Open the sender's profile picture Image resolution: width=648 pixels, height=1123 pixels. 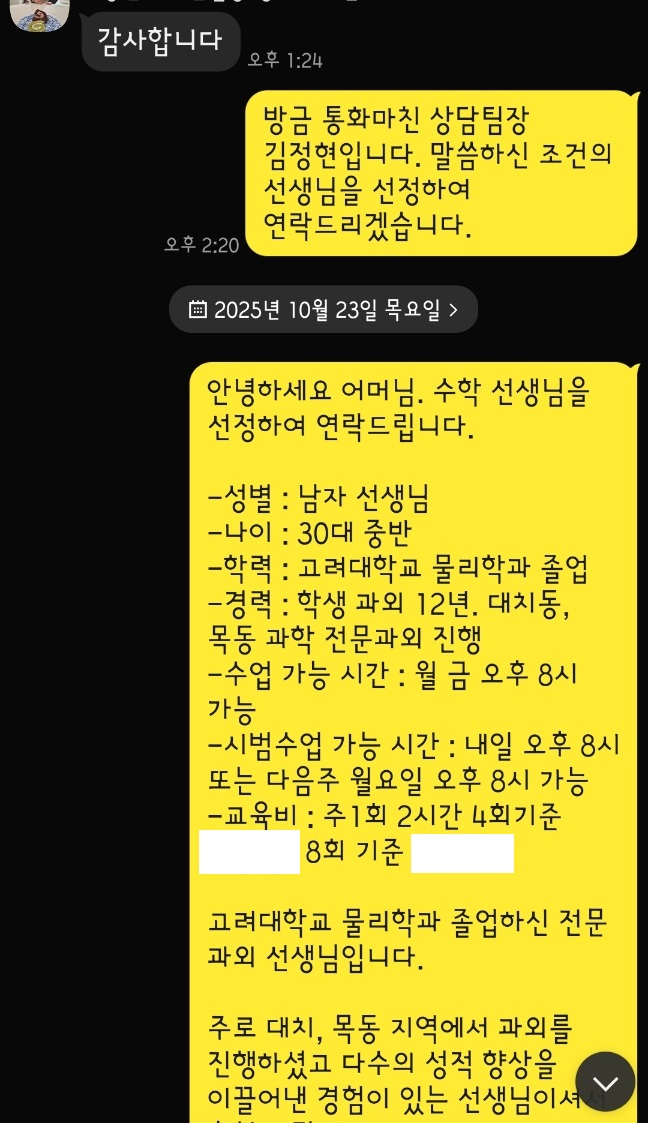point(39,12)
